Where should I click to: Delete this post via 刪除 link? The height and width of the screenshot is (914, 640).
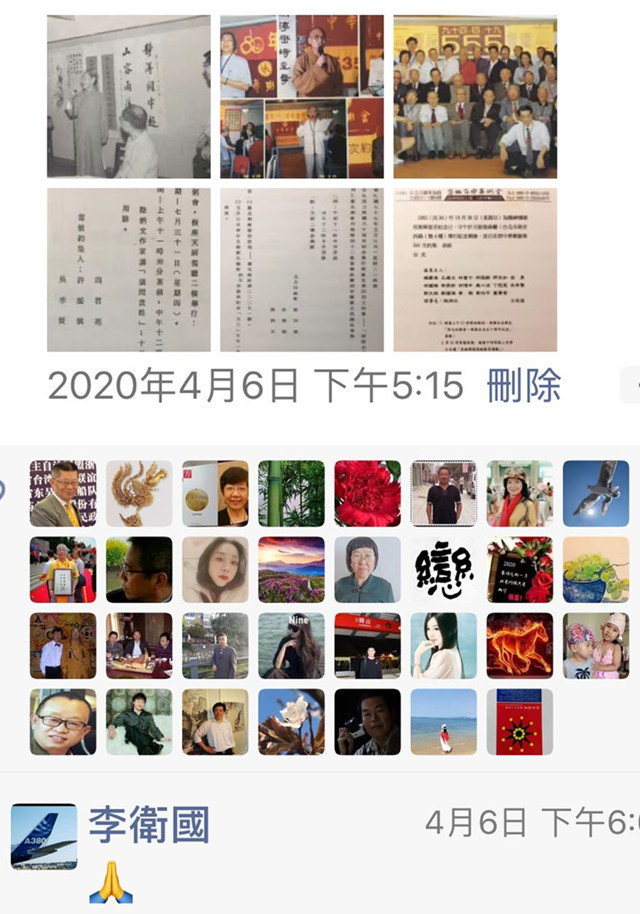point(523,386)
